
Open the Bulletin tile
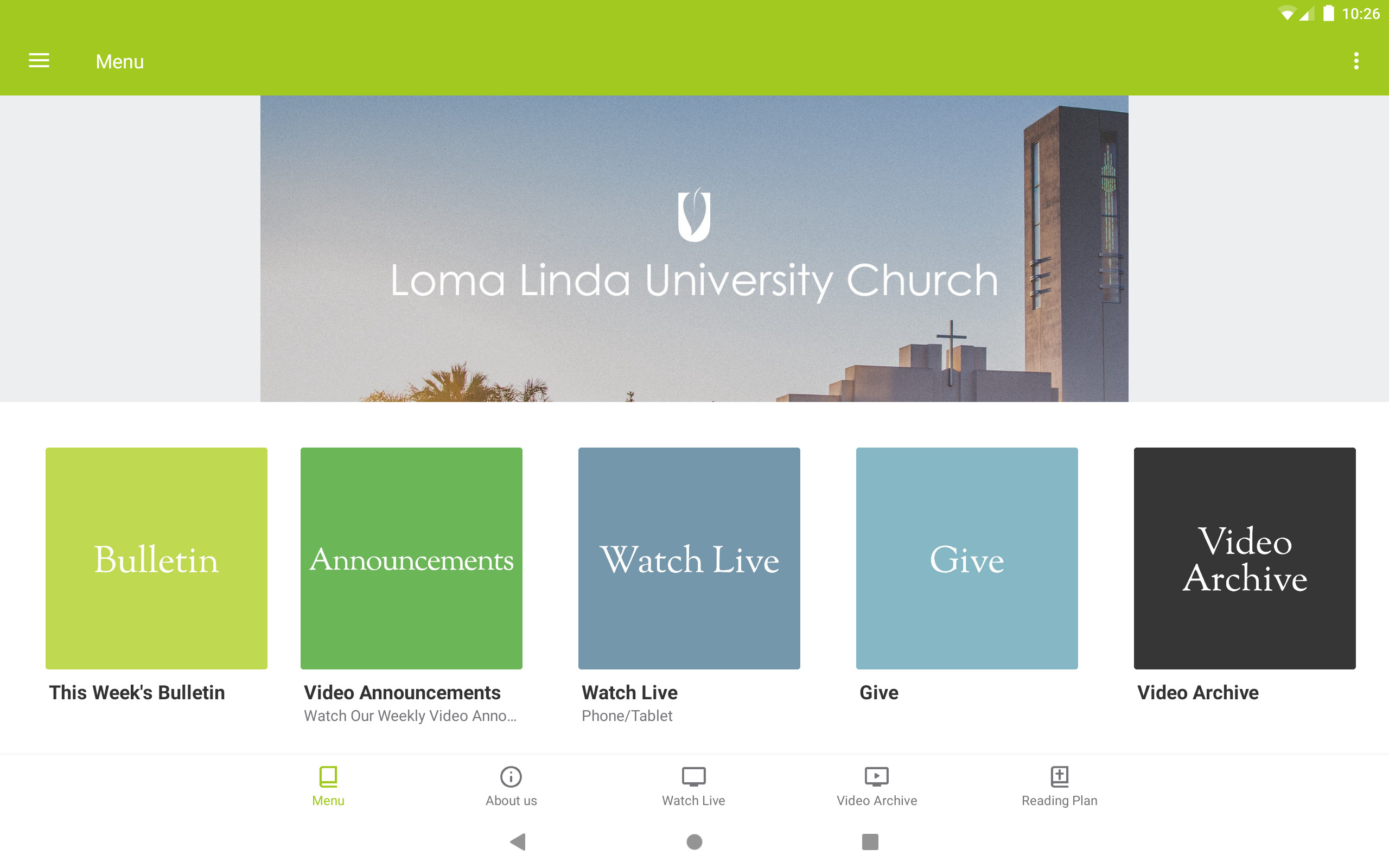(156, 558)
